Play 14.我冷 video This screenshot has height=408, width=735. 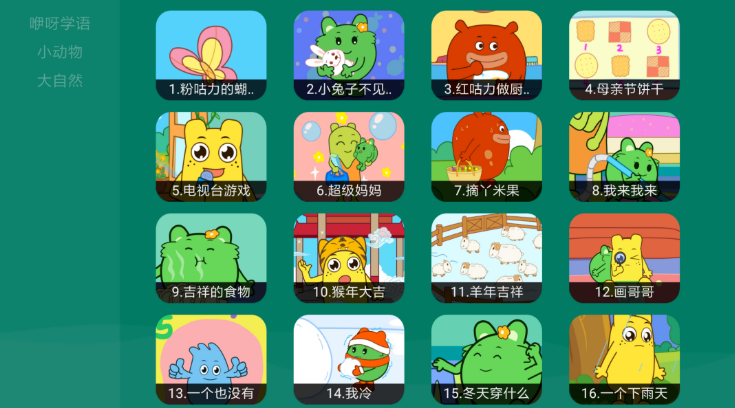pyautogui.click(x=349, y=359)
